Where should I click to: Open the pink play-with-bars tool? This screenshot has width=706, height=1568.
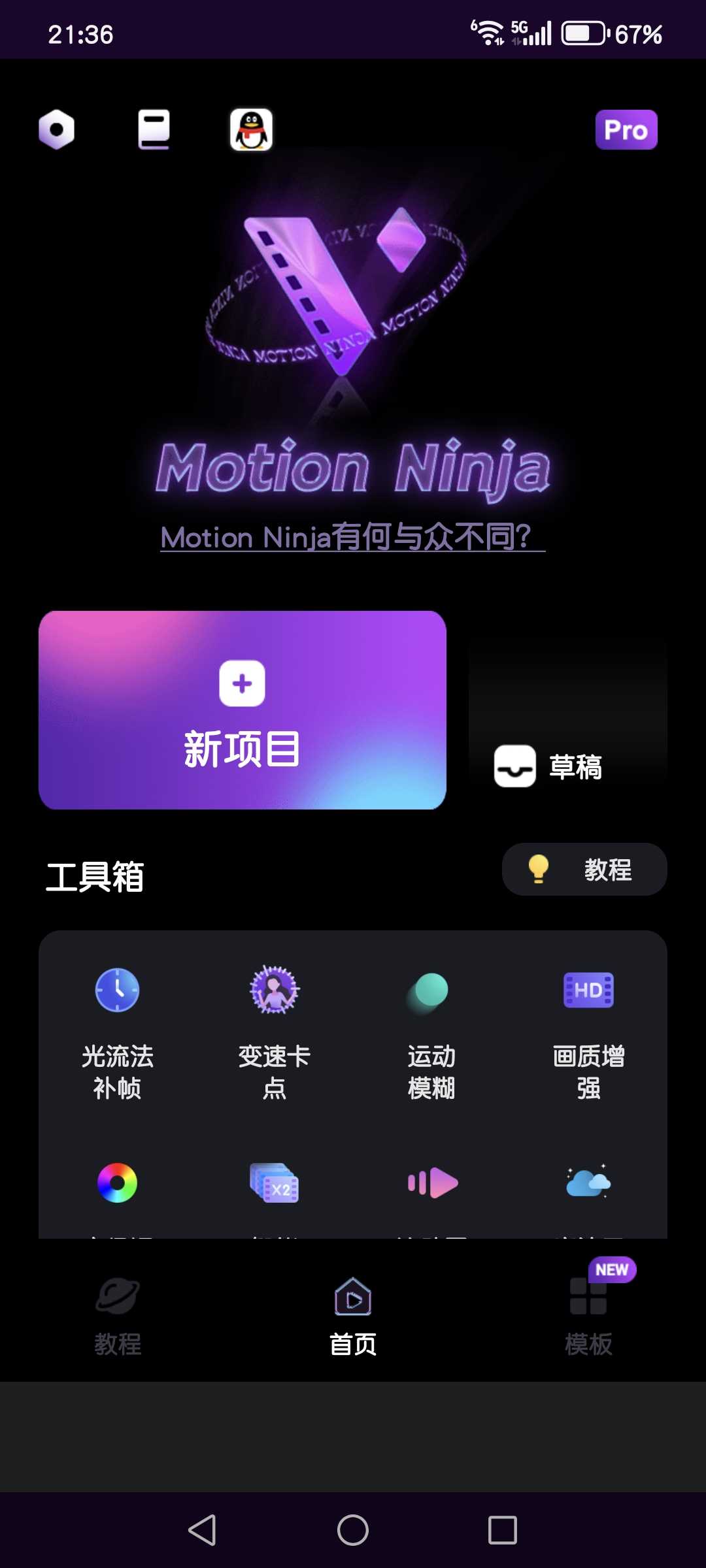[432, 1183]
